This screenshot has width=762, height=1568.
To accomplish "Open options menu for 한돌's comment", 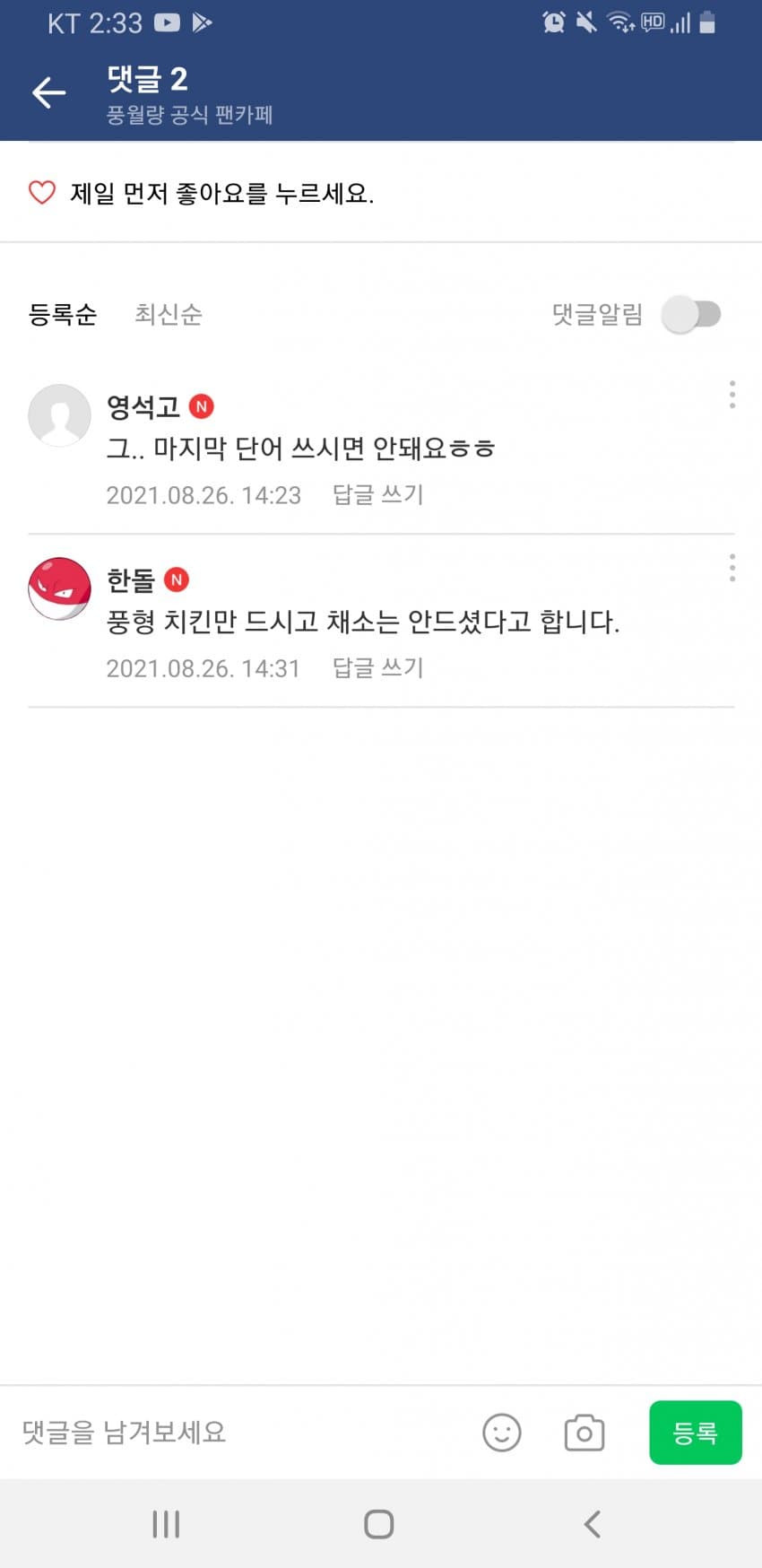I will 732,568.
